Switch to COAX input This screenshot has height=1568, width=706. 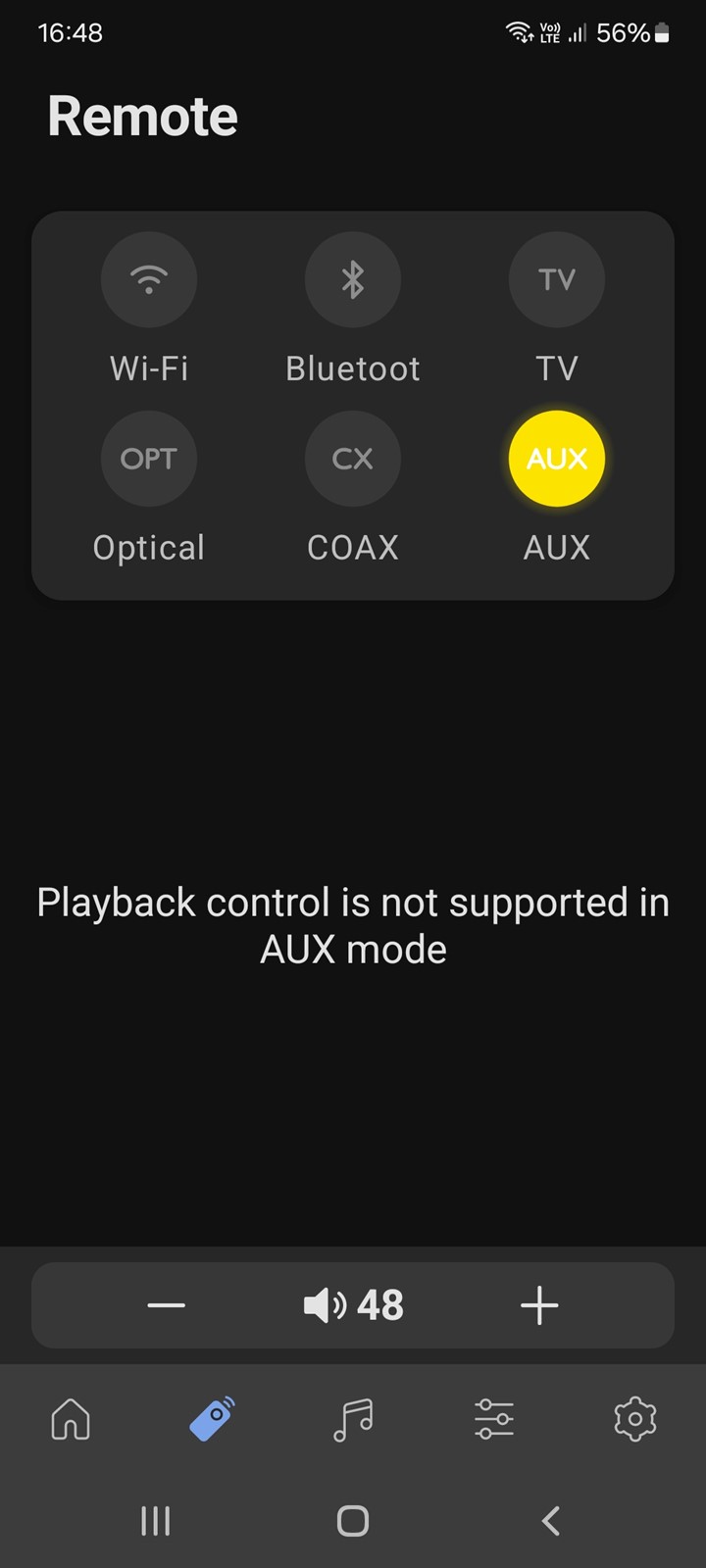[x=353, y=459]
